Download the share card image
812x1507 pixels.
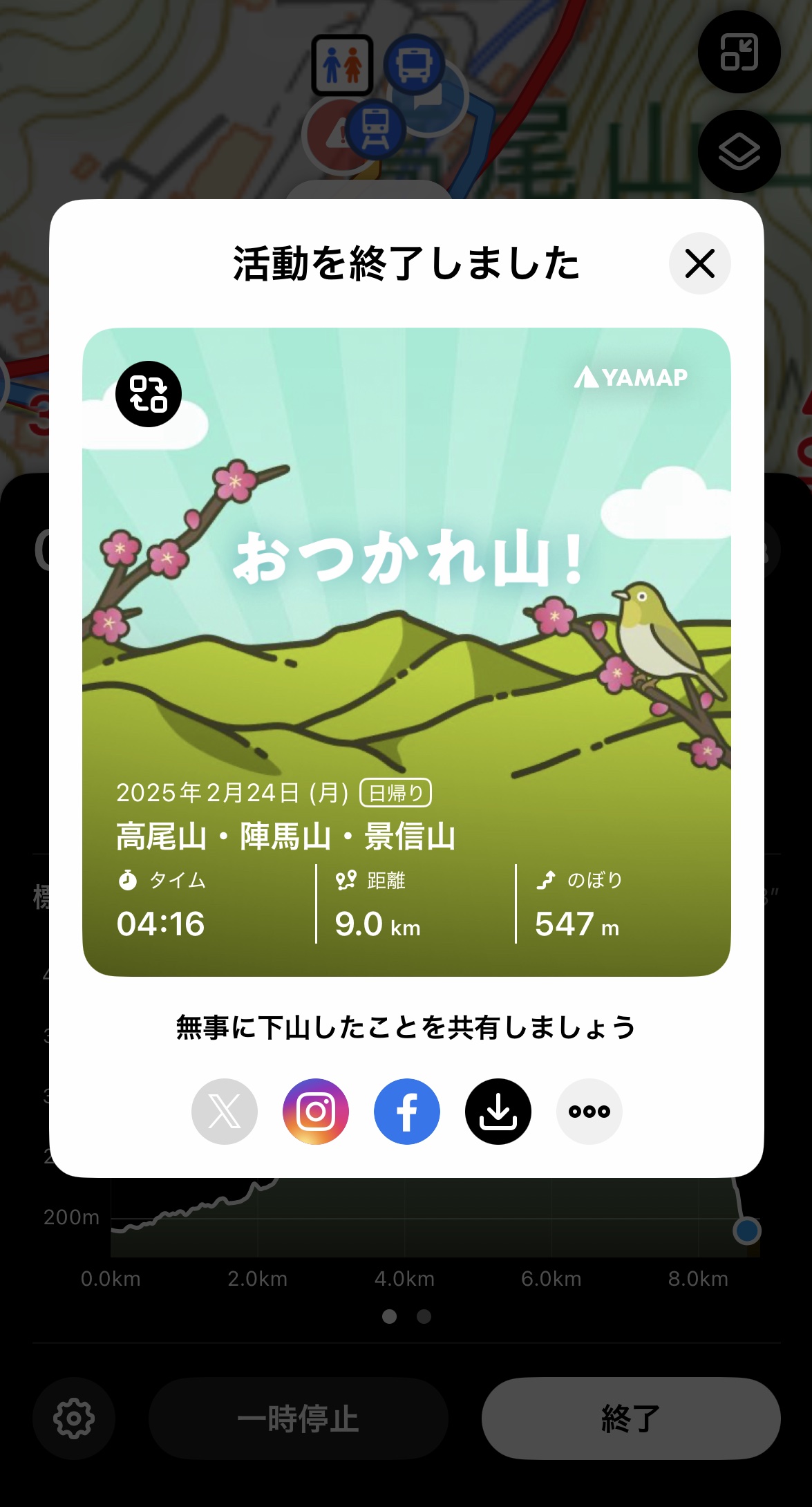[x=498, y=1112]
